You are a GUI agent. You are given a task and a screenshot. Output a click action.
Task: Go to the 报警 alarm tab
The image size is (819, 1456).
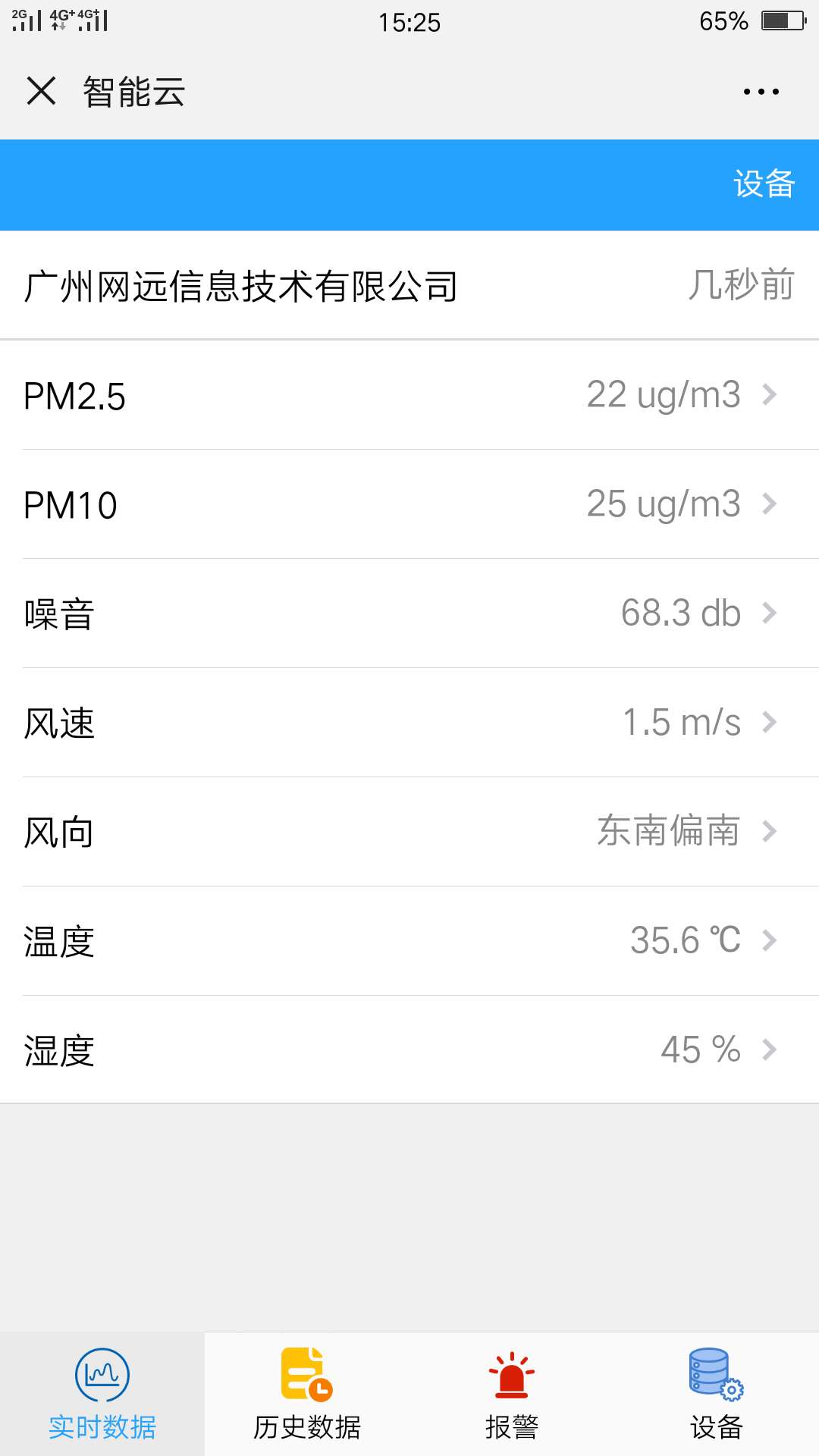click(512, 1394)
